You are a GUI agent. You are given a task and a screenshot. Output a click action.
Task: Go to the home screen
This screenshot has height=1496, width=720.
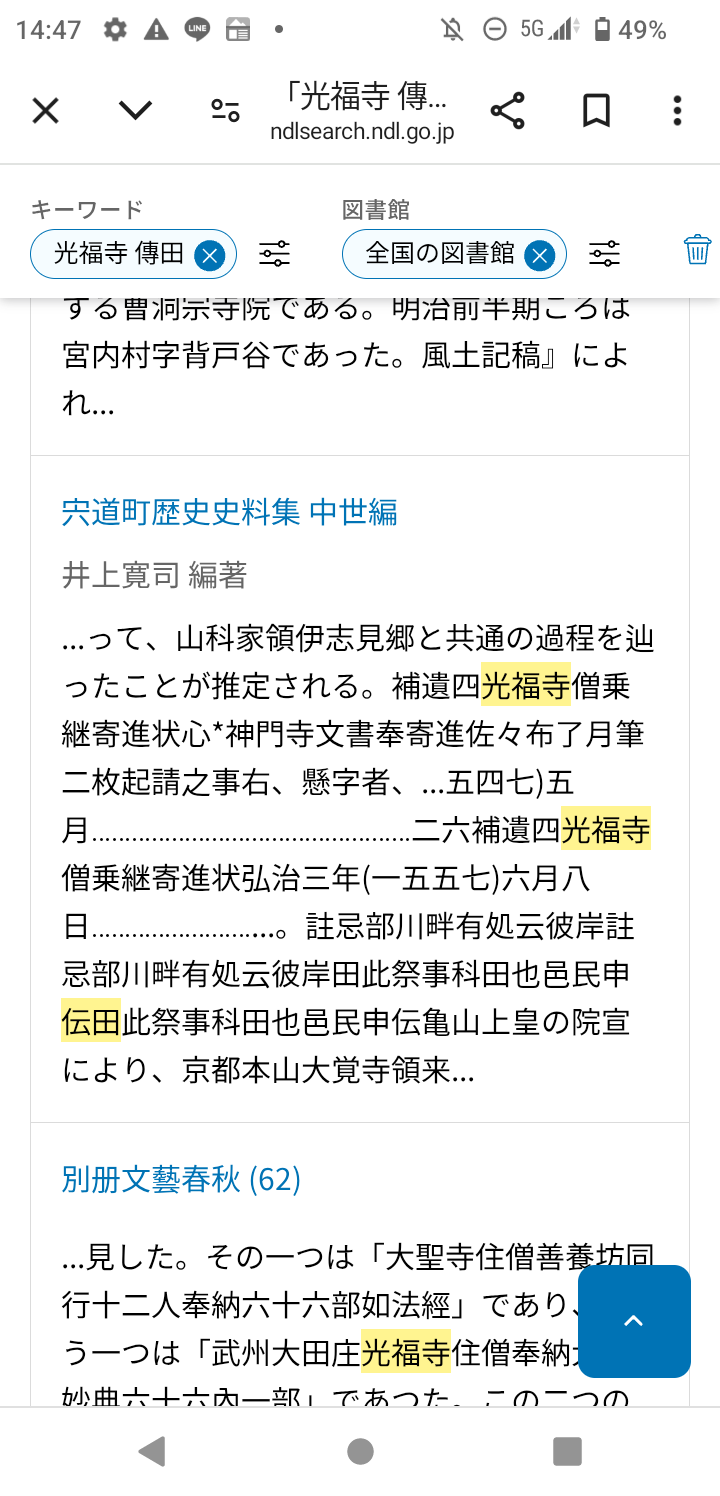[x=360, y=1451]
